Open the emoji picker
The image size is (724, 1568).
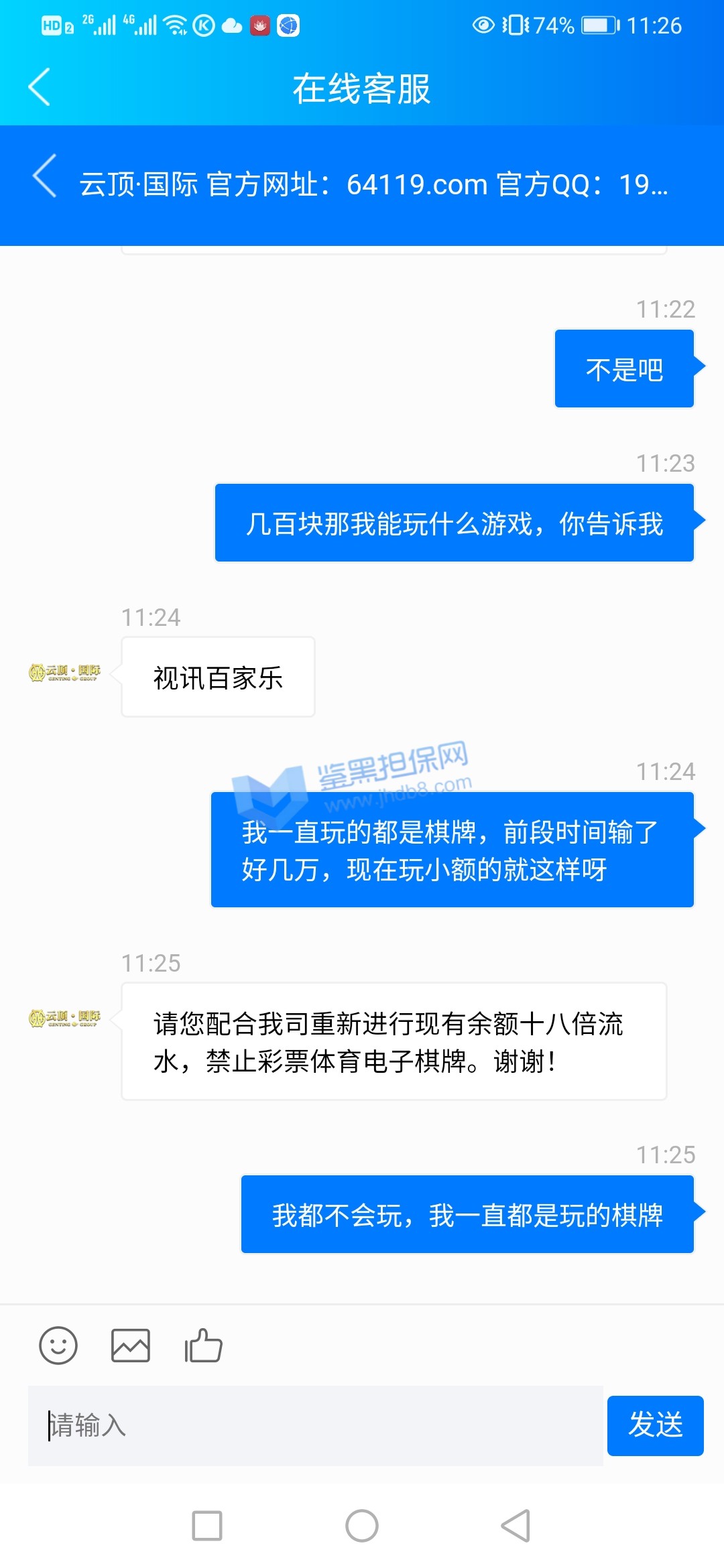58,1346
